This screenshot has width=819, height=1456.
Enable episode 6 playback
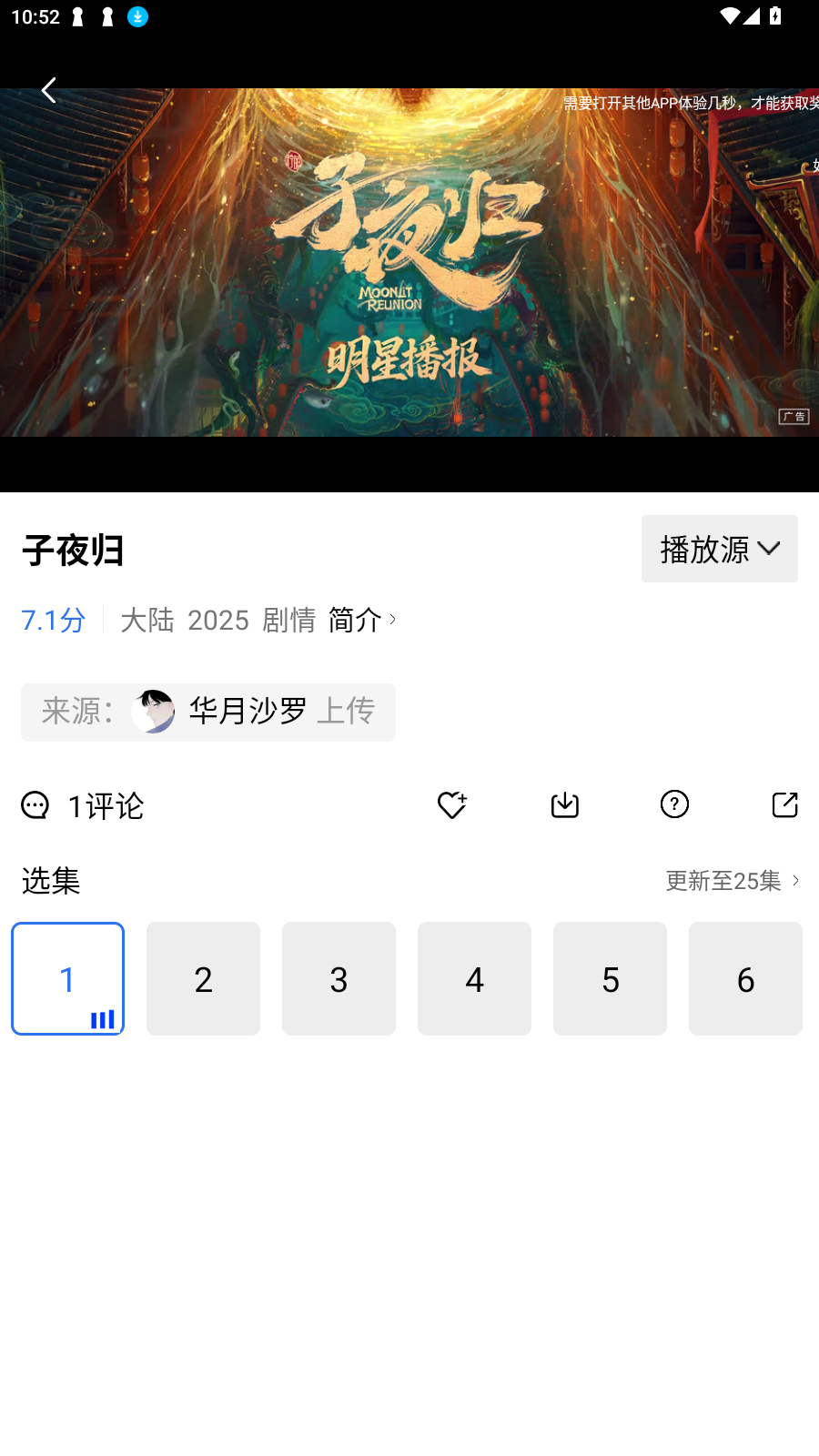(745, 978)
